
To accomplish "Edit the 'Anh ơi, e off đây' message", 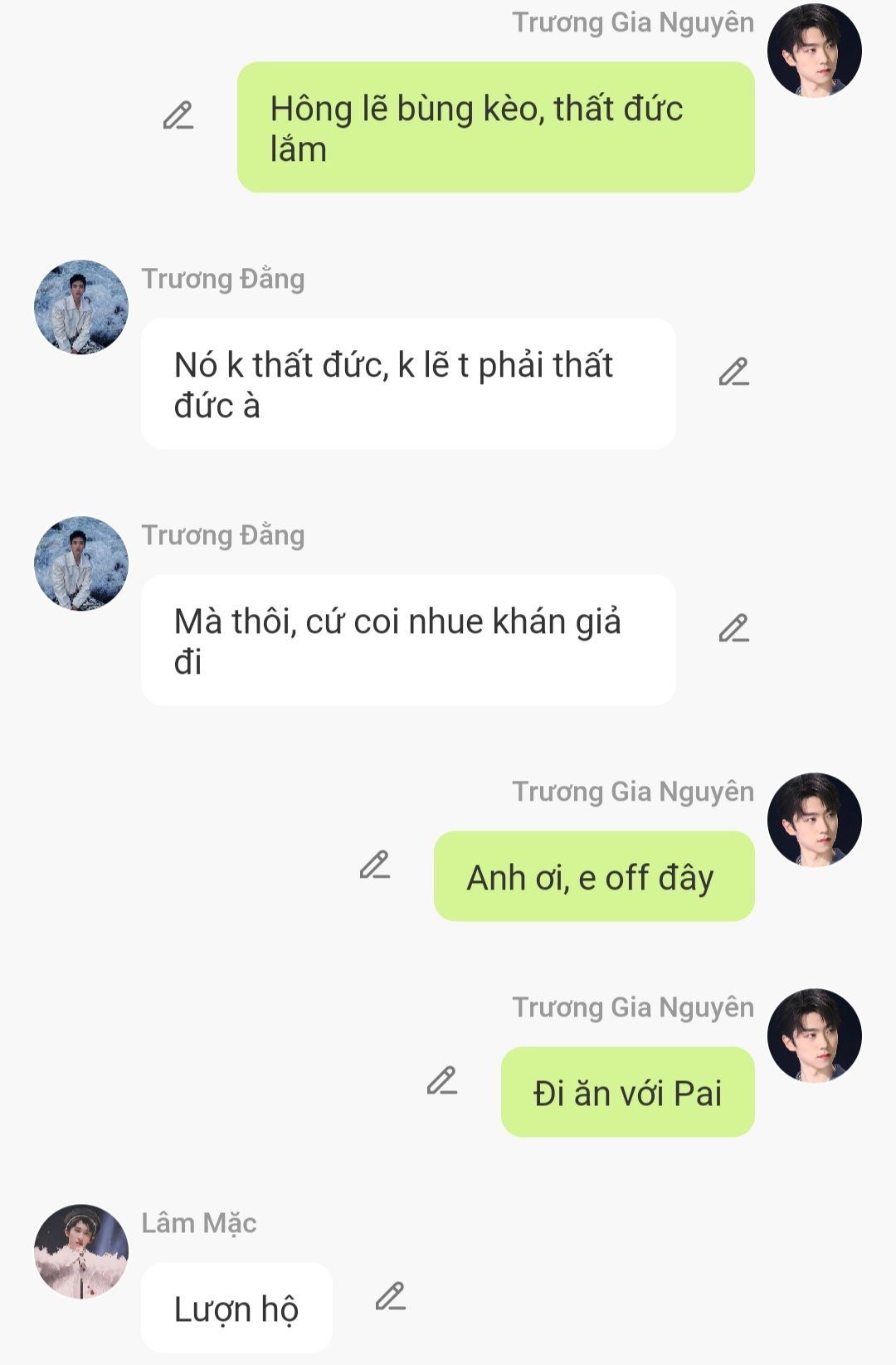I will [x=374, y=865].
